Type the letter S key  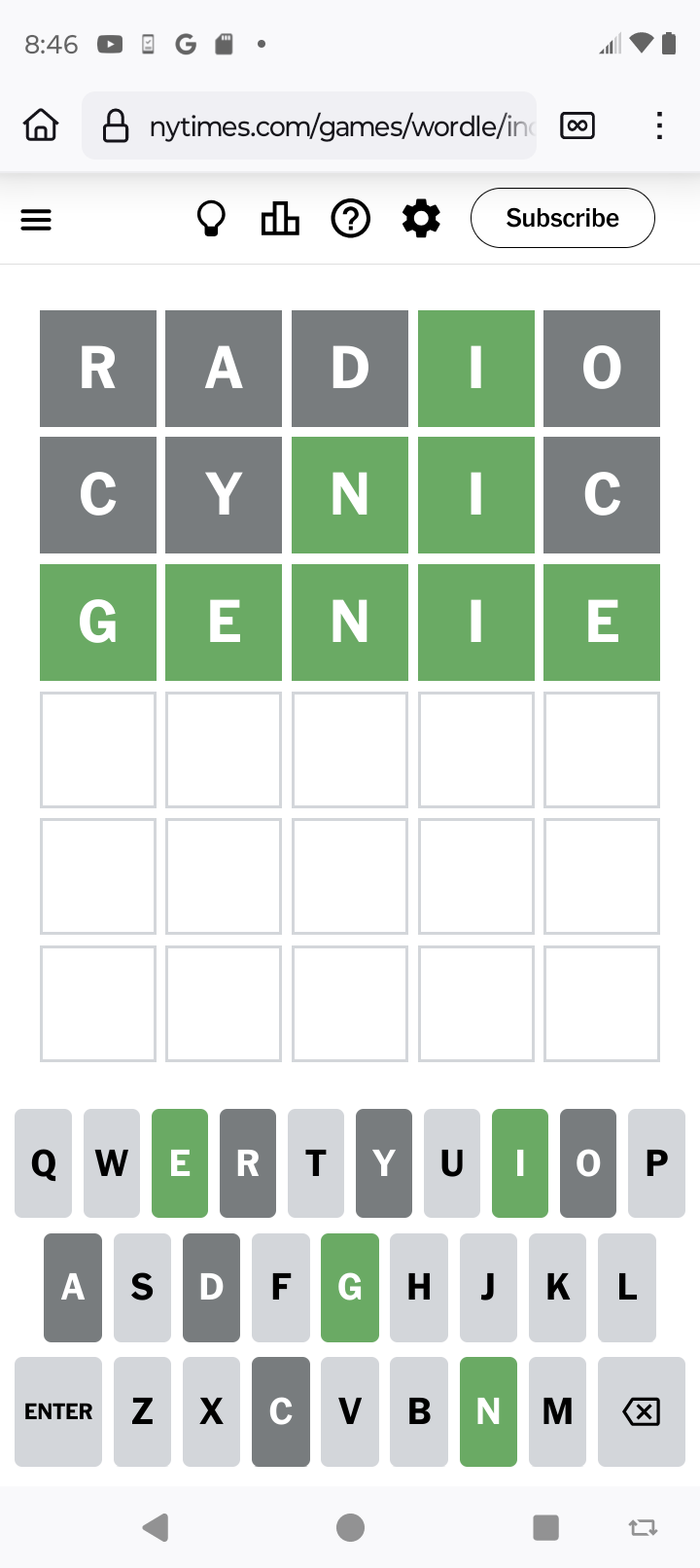point(142,1288)
